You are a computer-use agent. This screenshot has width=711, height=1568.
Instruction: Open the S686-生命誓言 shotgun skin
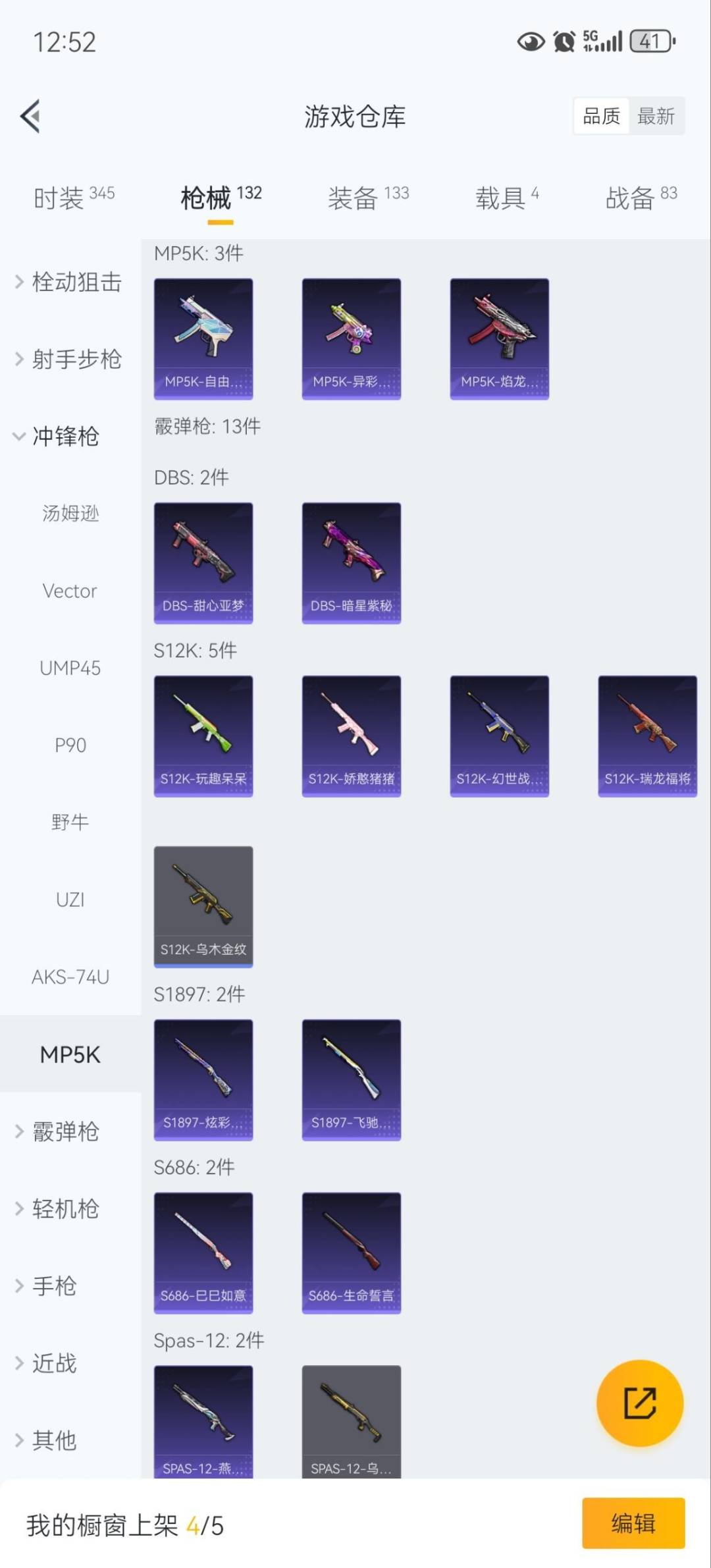pyautogui.click(x=352, y=1253)
